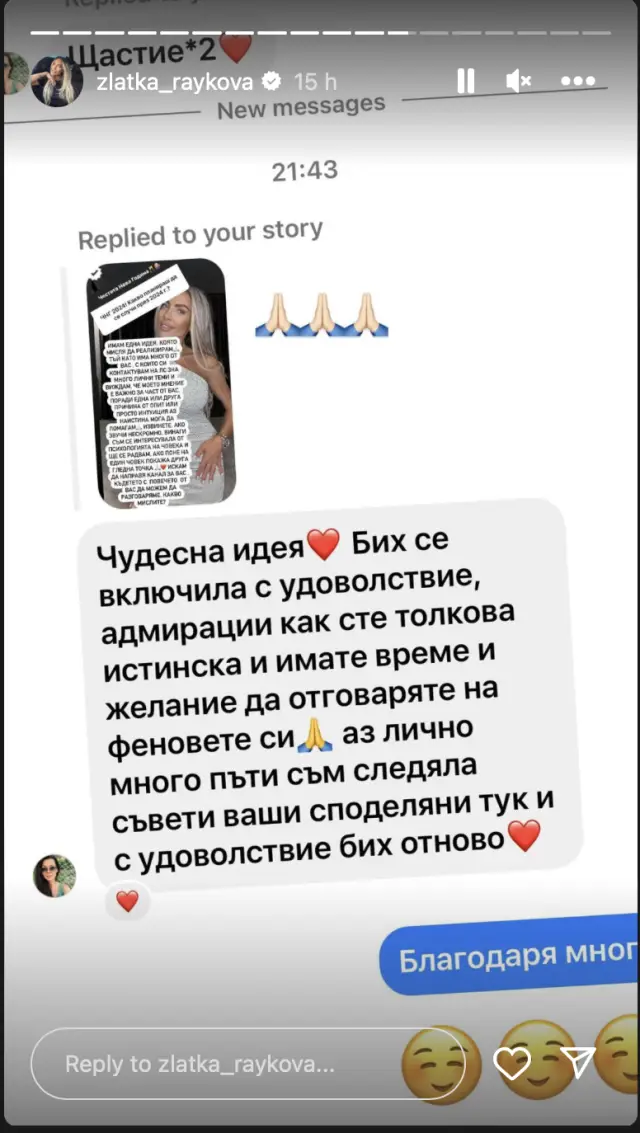Share the story via paper plane

(578, 1064)
